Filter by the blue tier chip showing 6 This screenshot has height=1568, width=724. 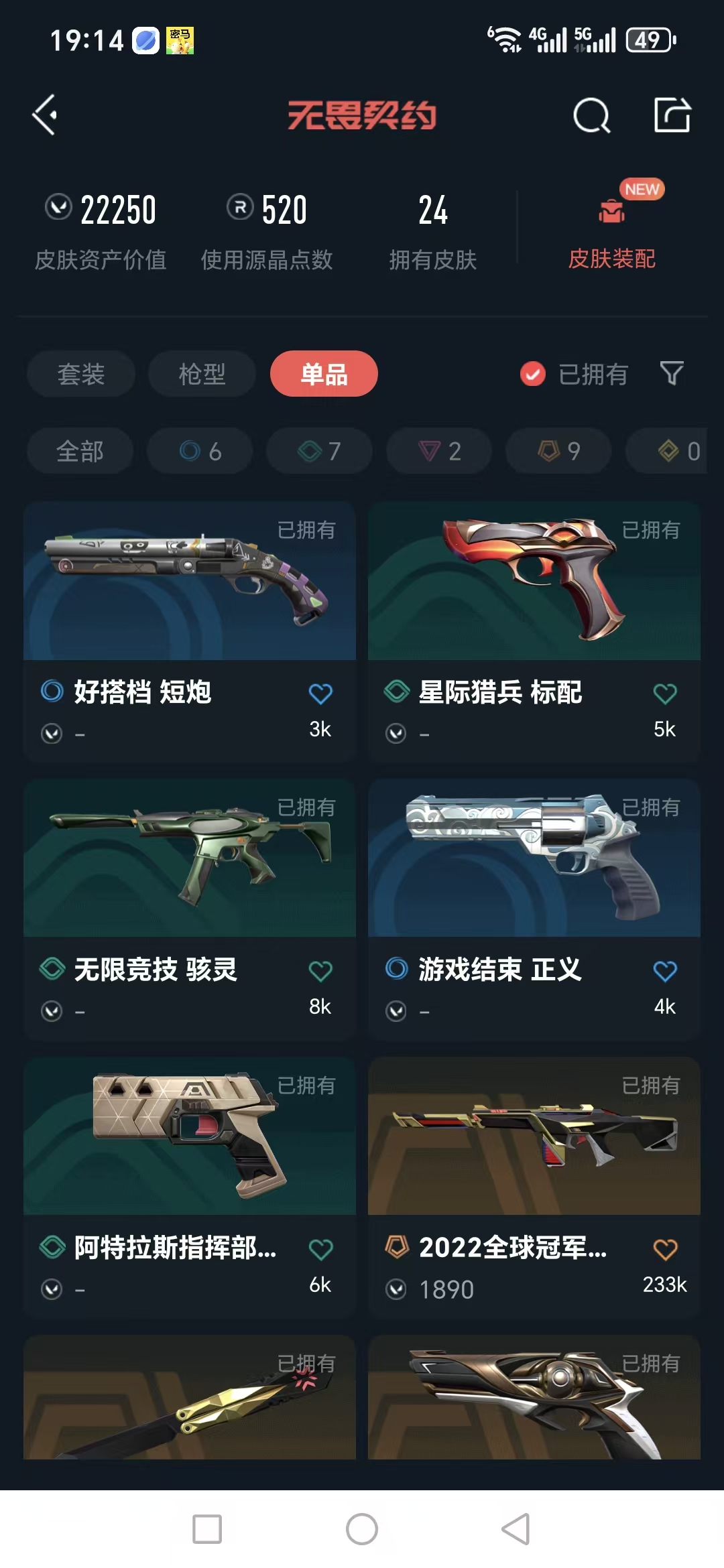pyautogui.click(x=200, y=451)
